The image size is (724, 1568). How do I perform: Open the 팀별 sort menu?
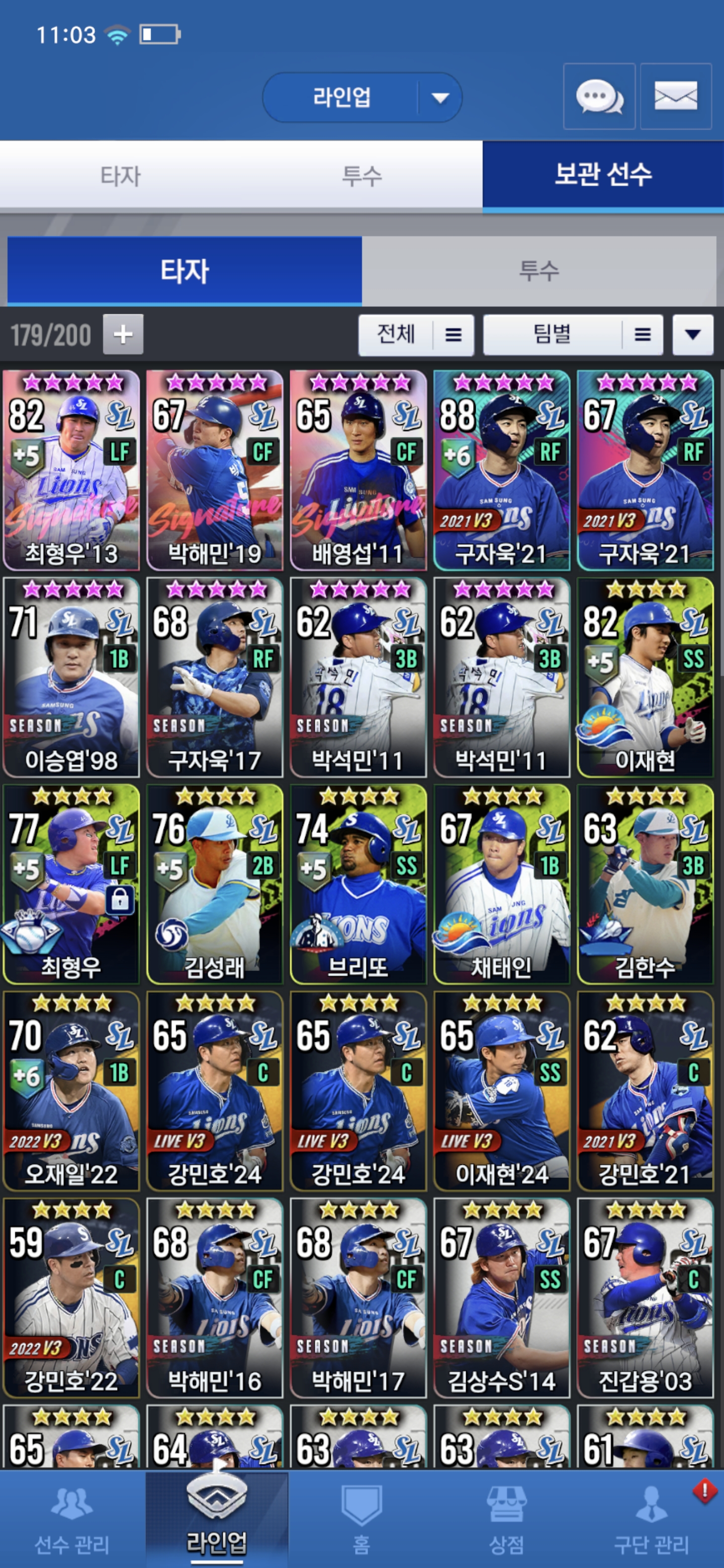click(572, 335)
